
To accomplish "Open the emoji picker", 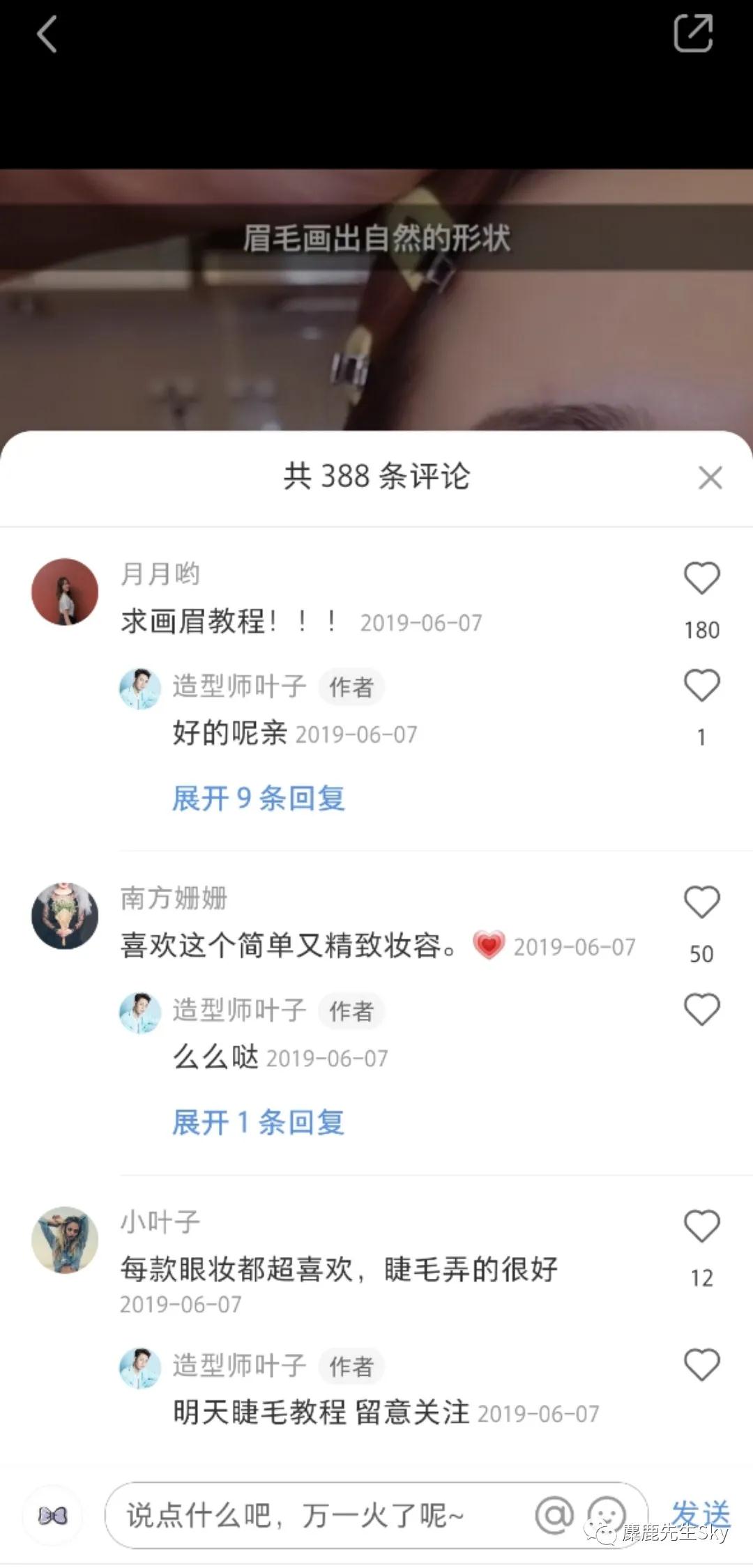I will (607, 1515).
